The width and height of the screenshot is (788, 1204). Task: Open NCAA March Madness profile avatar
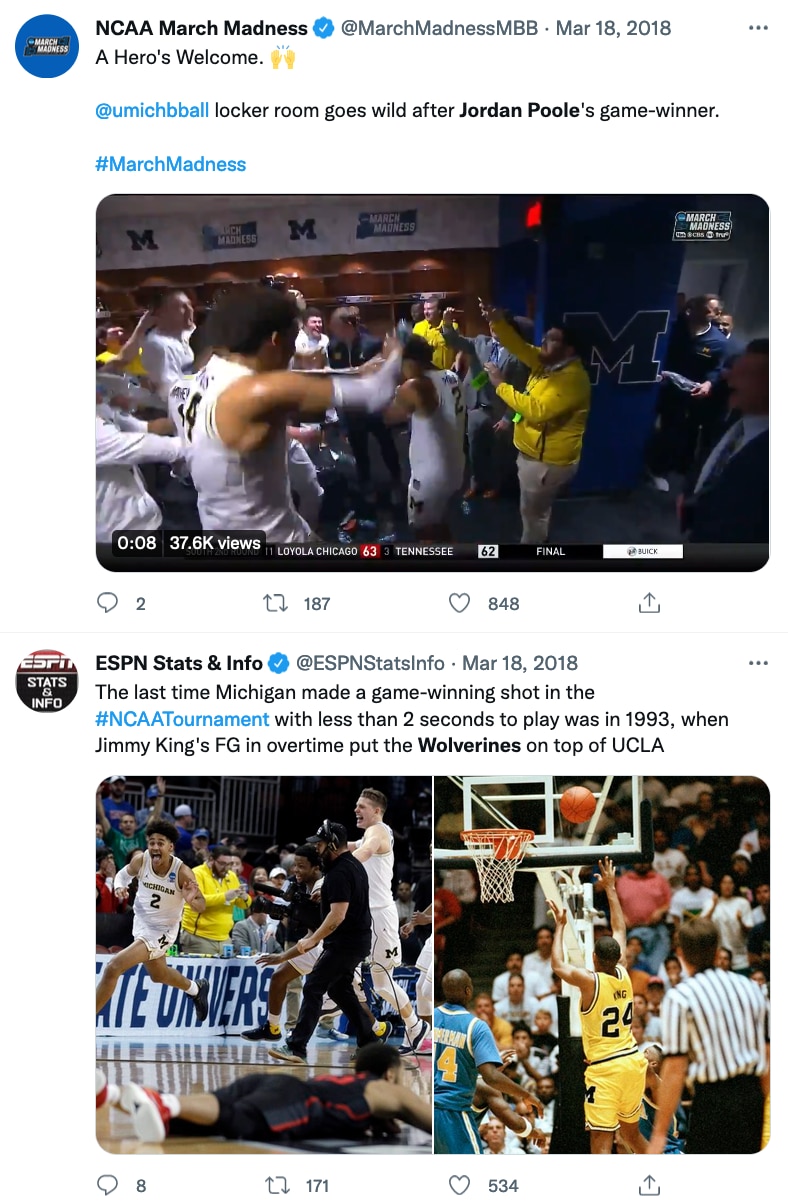pos(47,46)
